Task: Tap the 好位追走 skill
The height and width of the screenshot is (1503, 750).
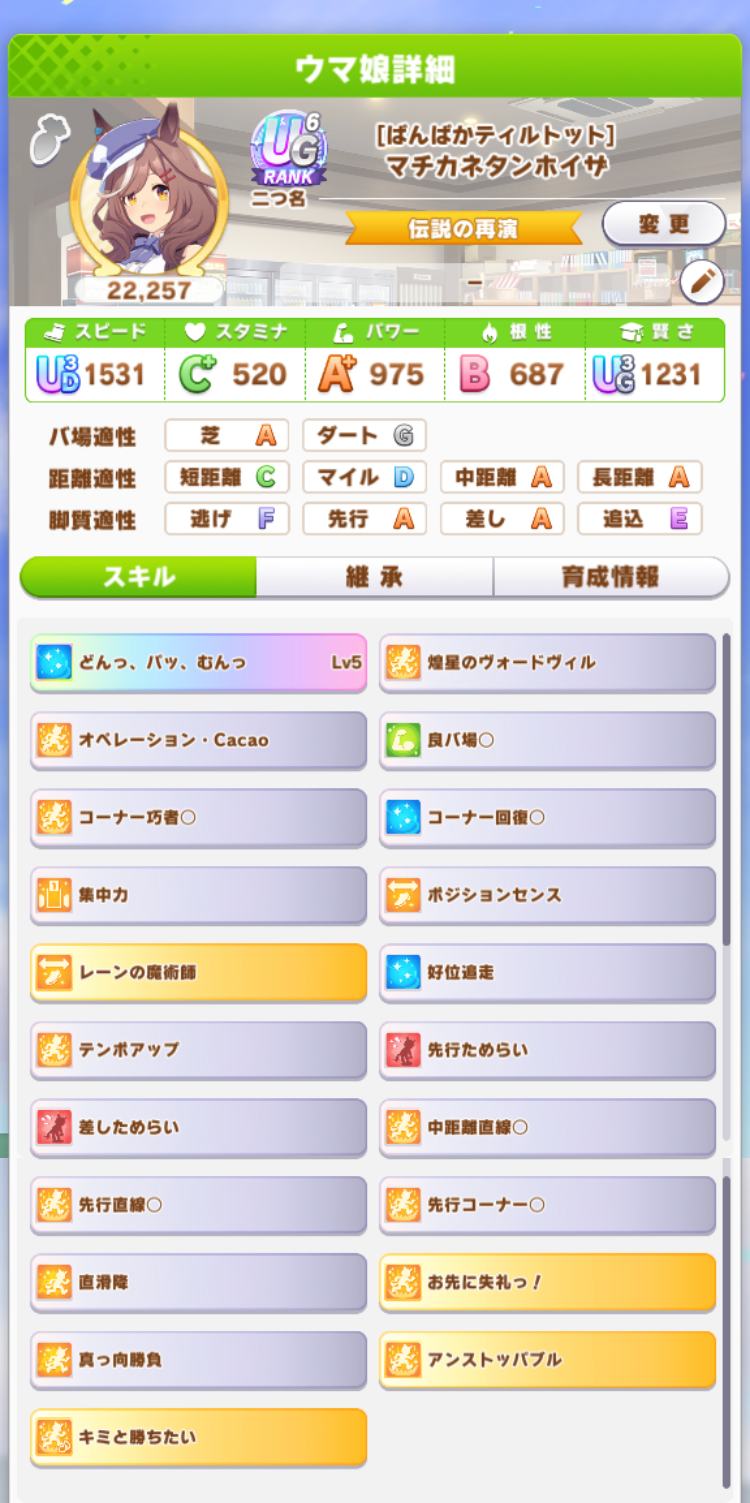Action: pos(547,972)
